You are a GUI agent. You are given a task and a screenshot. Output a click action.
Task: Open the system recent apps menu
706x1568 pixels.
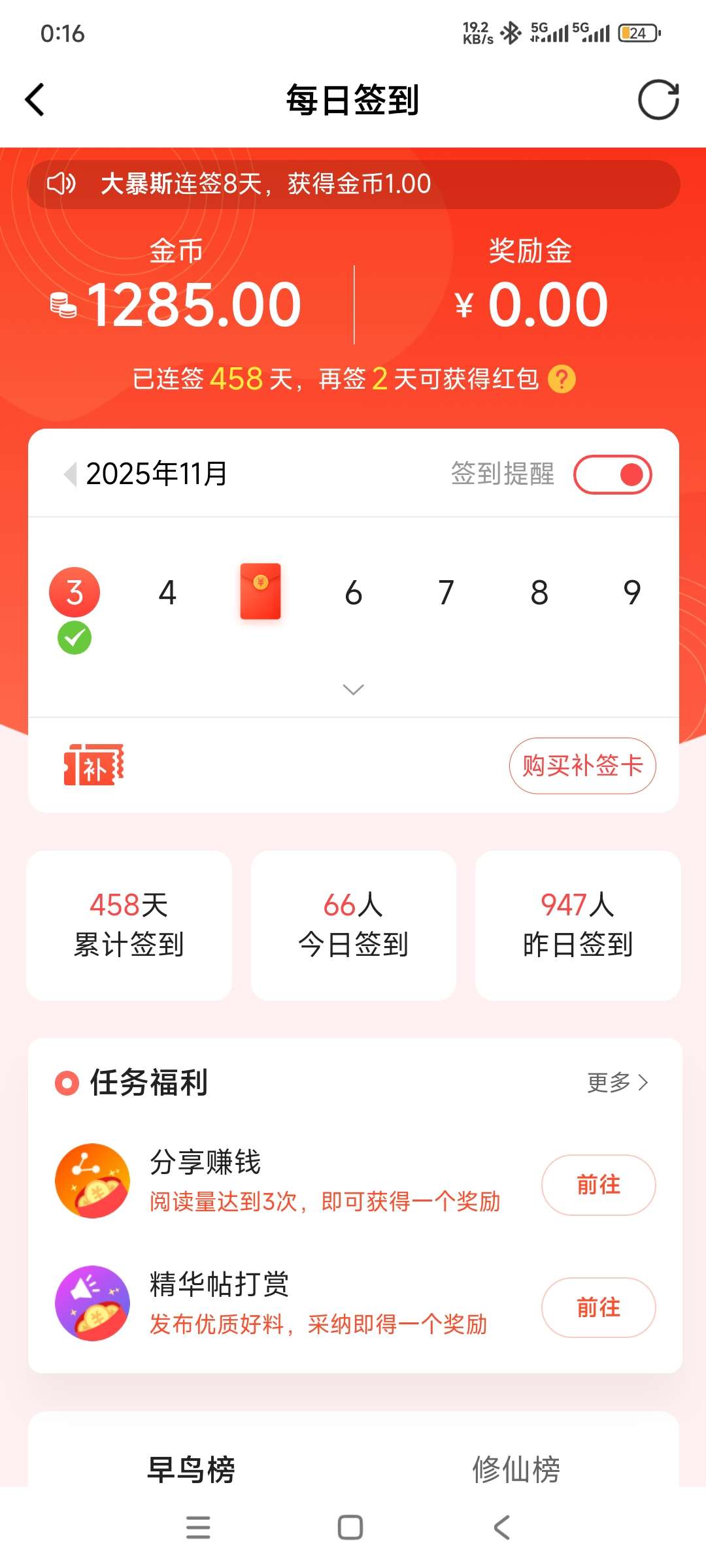[198, 1527]
